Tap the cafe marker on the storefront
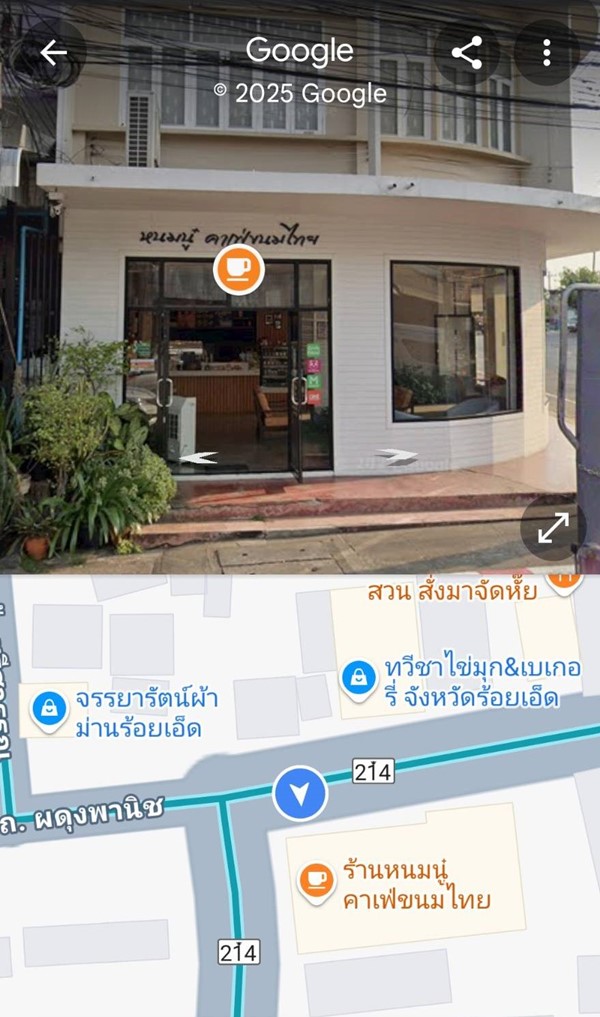This screenshot has width=600, height=1017. point(238,268)
